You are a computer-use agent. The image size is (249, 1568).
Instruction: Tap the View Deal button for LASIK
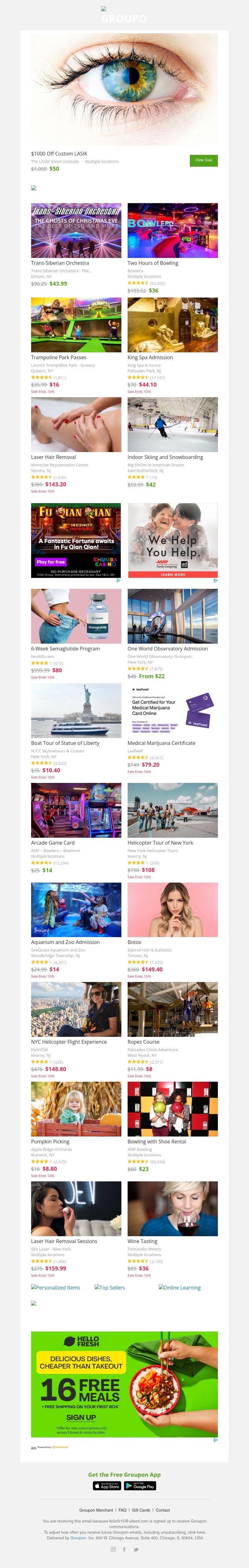coord(203,160)
